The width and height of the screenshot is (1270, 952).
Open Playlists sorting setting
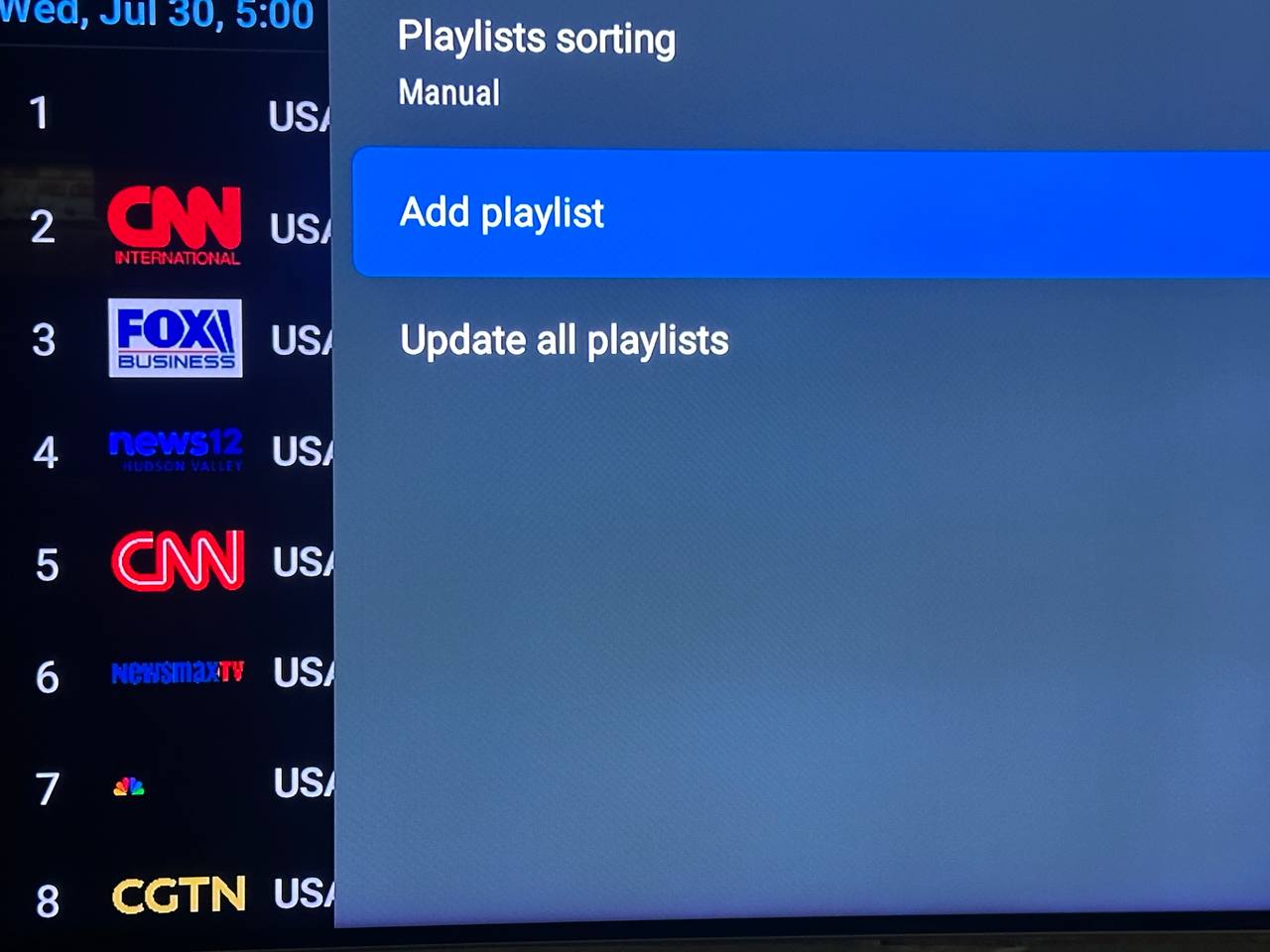[x=536, y=62]
